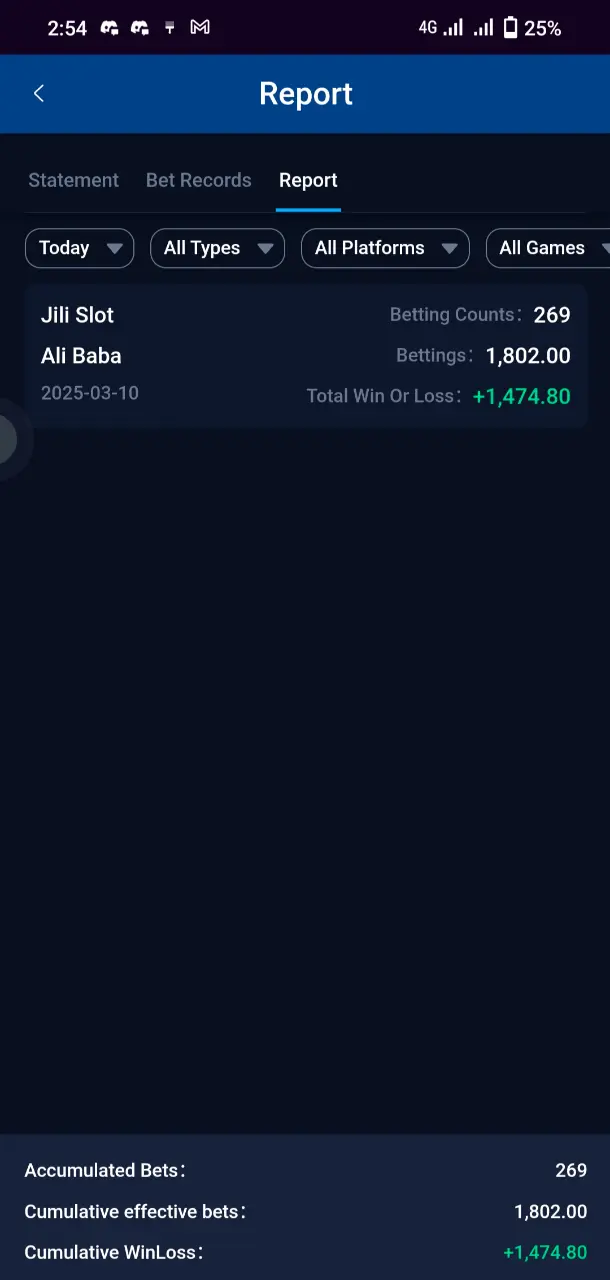Viewport: 610px width, 1280px height.
Task: Open the All Types dropdown
Action: point(217,248)
